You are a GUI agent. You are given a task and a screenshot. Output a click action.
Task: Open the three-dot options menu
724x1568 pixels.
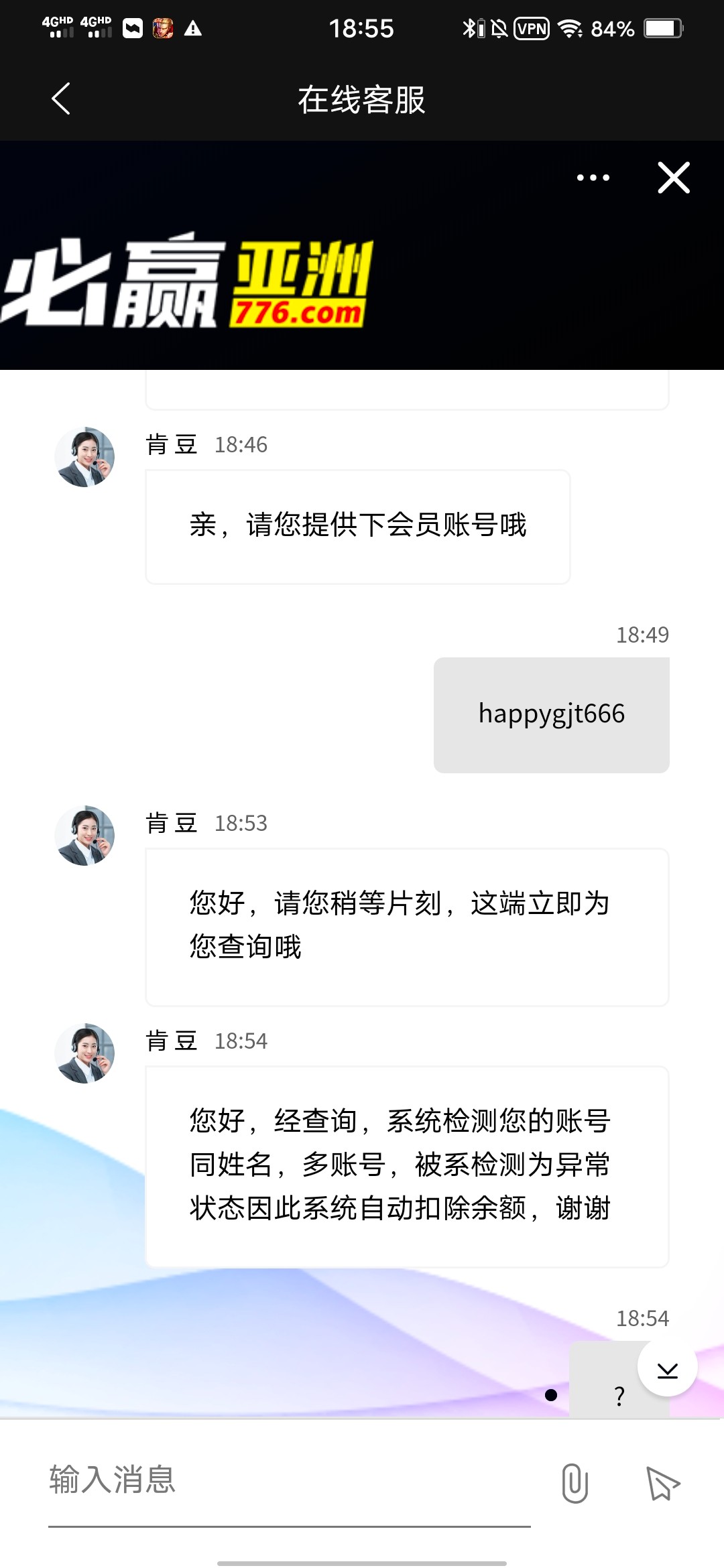click(593, 178)
